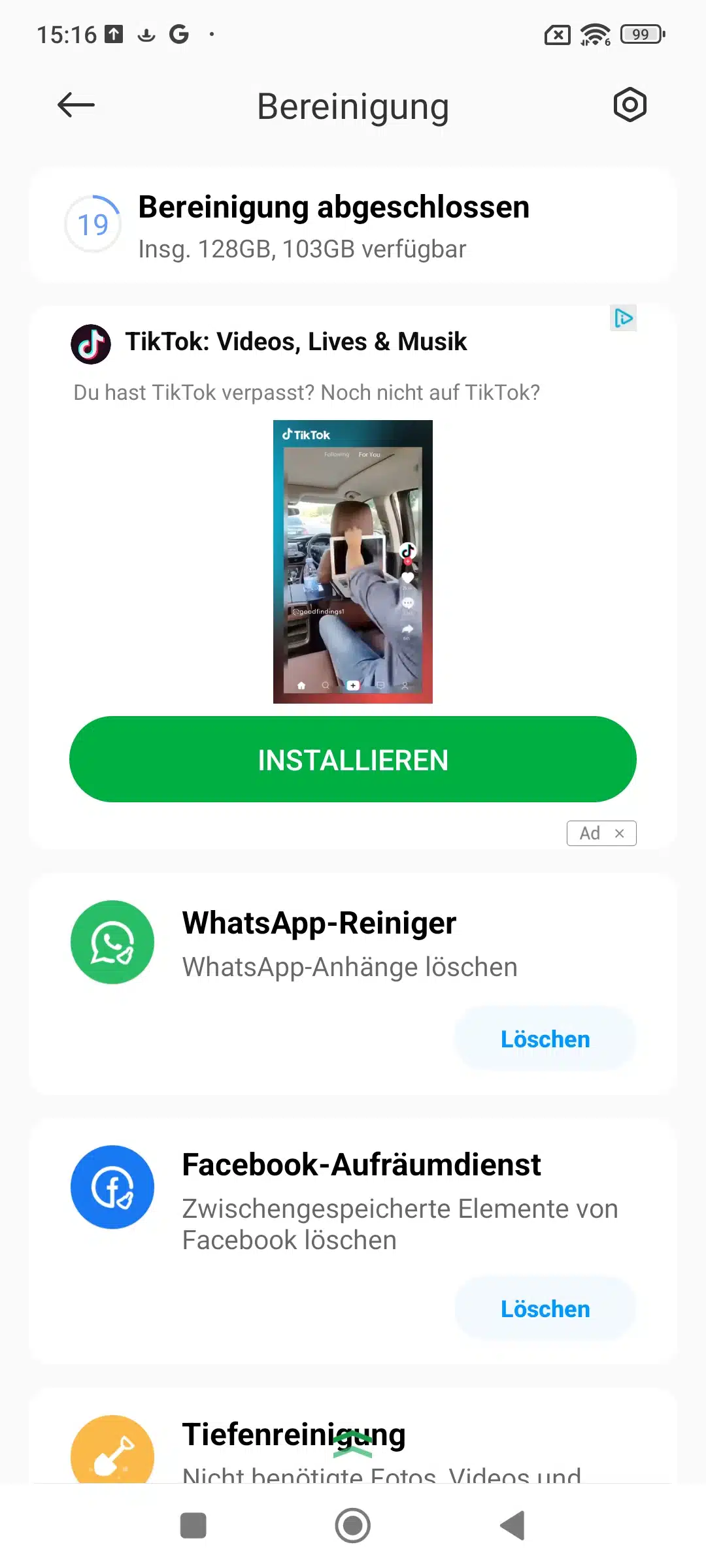Open the cleaner settings hexagon icon

[x=630, y=105]
